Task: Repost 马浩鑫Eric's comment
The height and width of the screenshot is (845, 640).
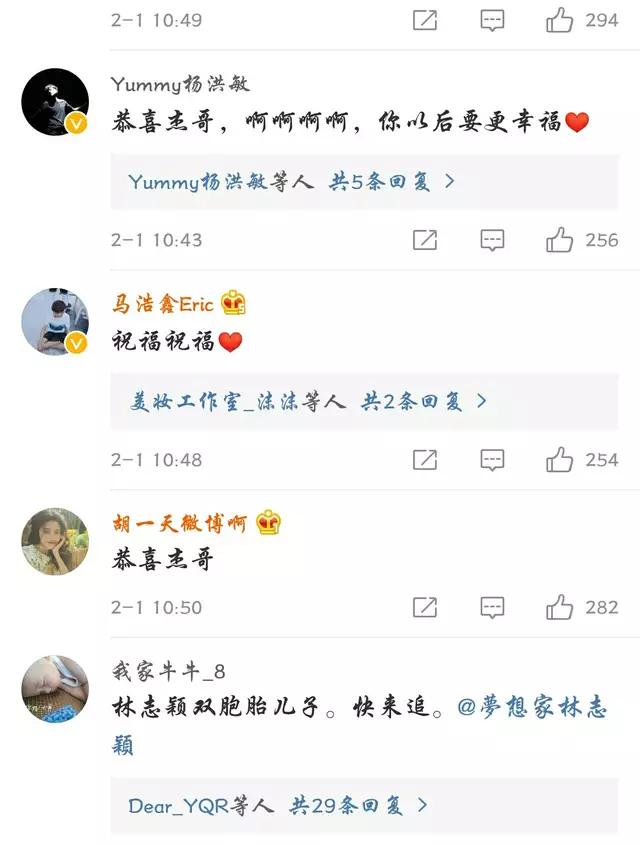Action: (425, 460)
